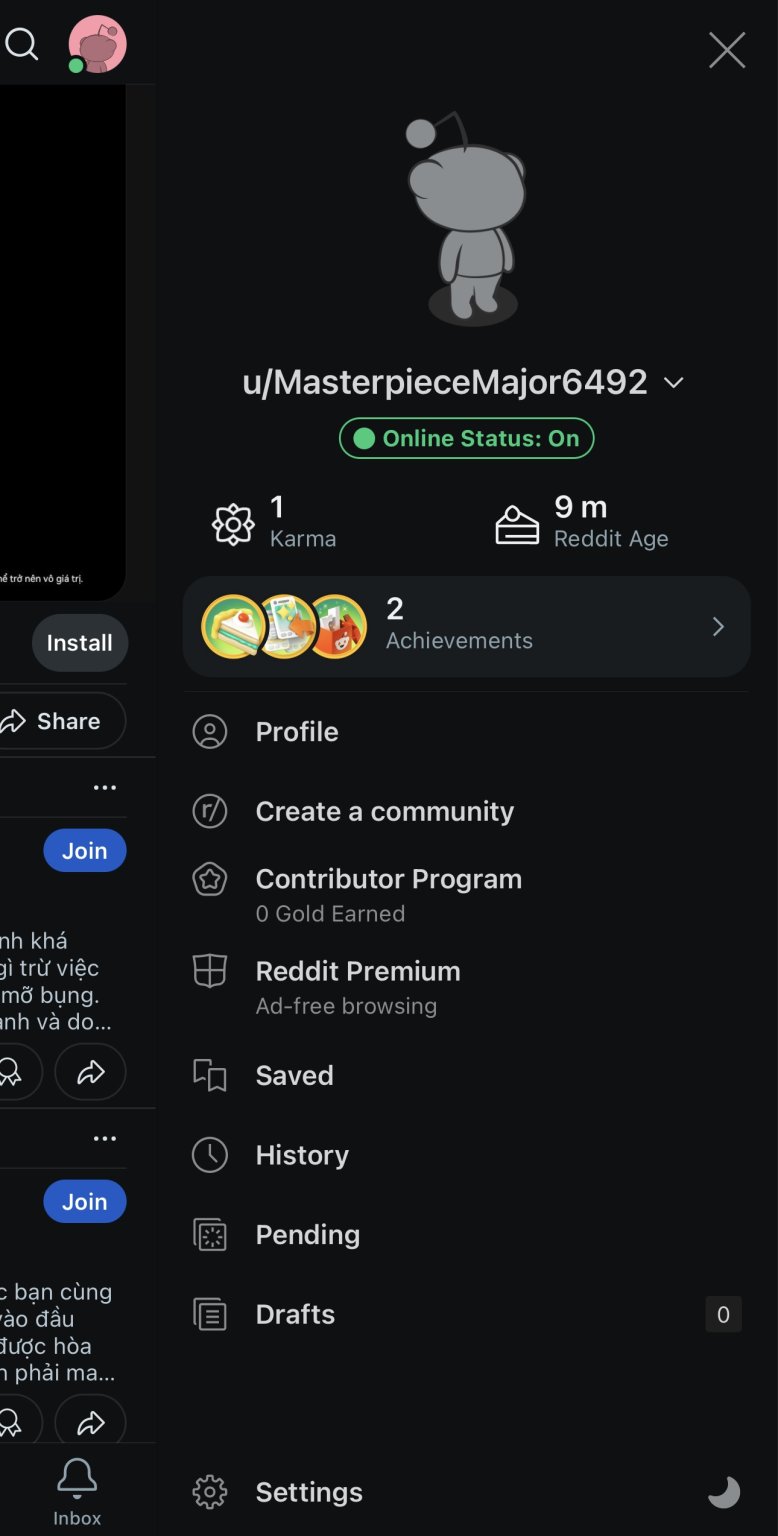778x1536 pixels.
Task: Join the first community
Action: tap(84, 850)
